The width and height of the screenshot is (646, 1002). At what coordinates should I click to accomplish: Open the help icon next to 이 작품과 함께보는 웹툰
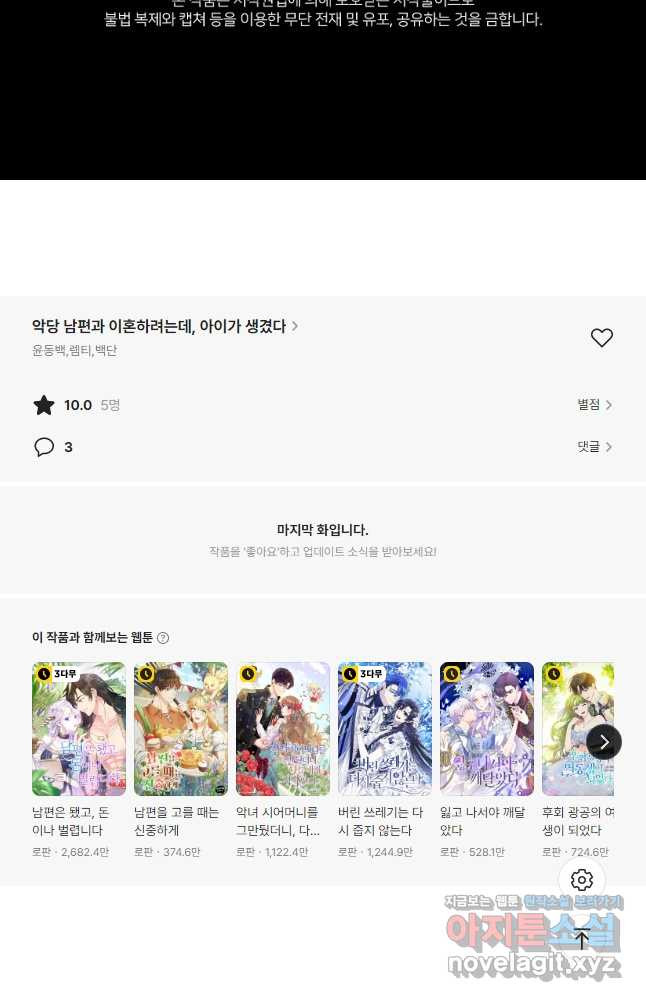point(163,638)
